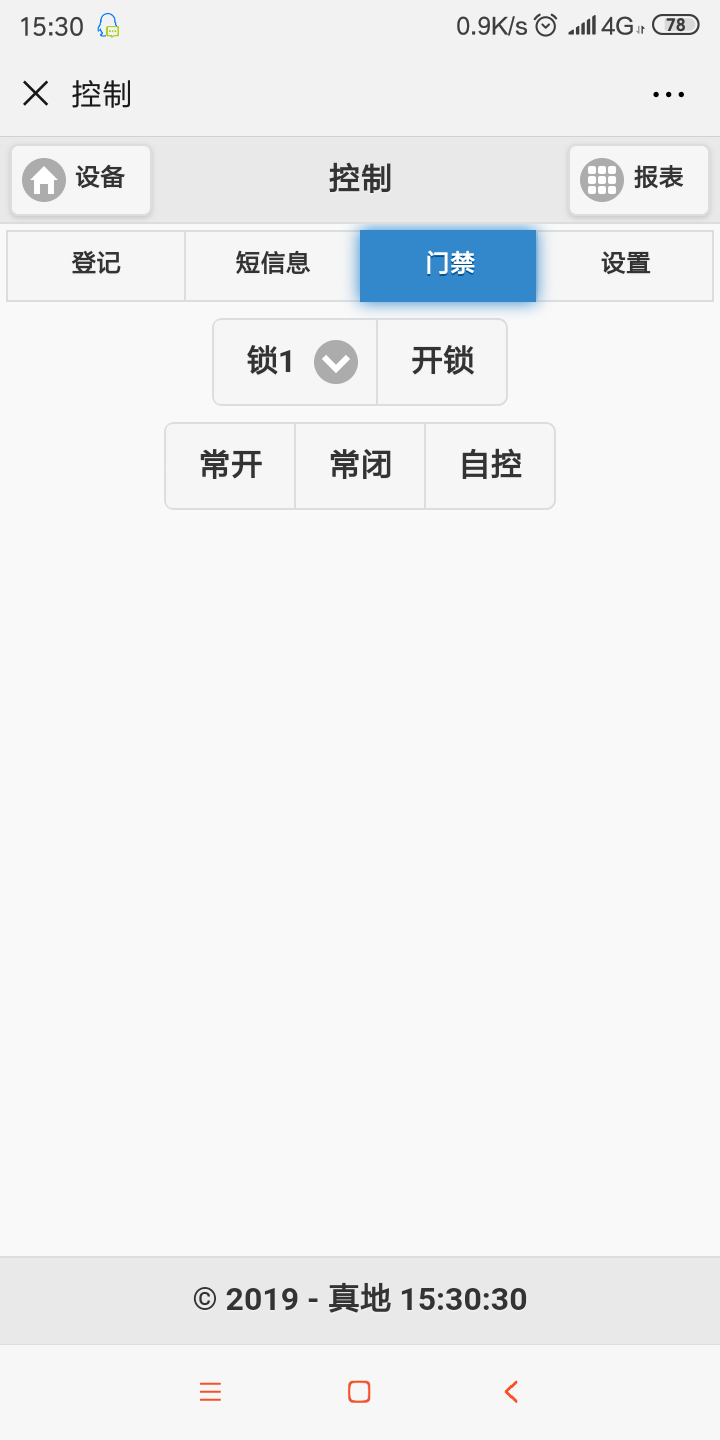Expand the 锁1 lock selection dropdown
Viewport: 720px width, 1440px height.
point(337,362)
